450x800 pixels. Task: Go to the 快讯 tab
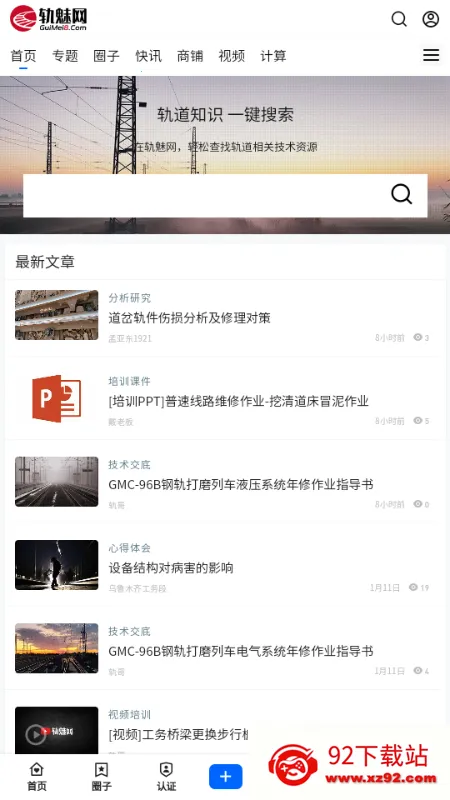[x=148, y=56]
